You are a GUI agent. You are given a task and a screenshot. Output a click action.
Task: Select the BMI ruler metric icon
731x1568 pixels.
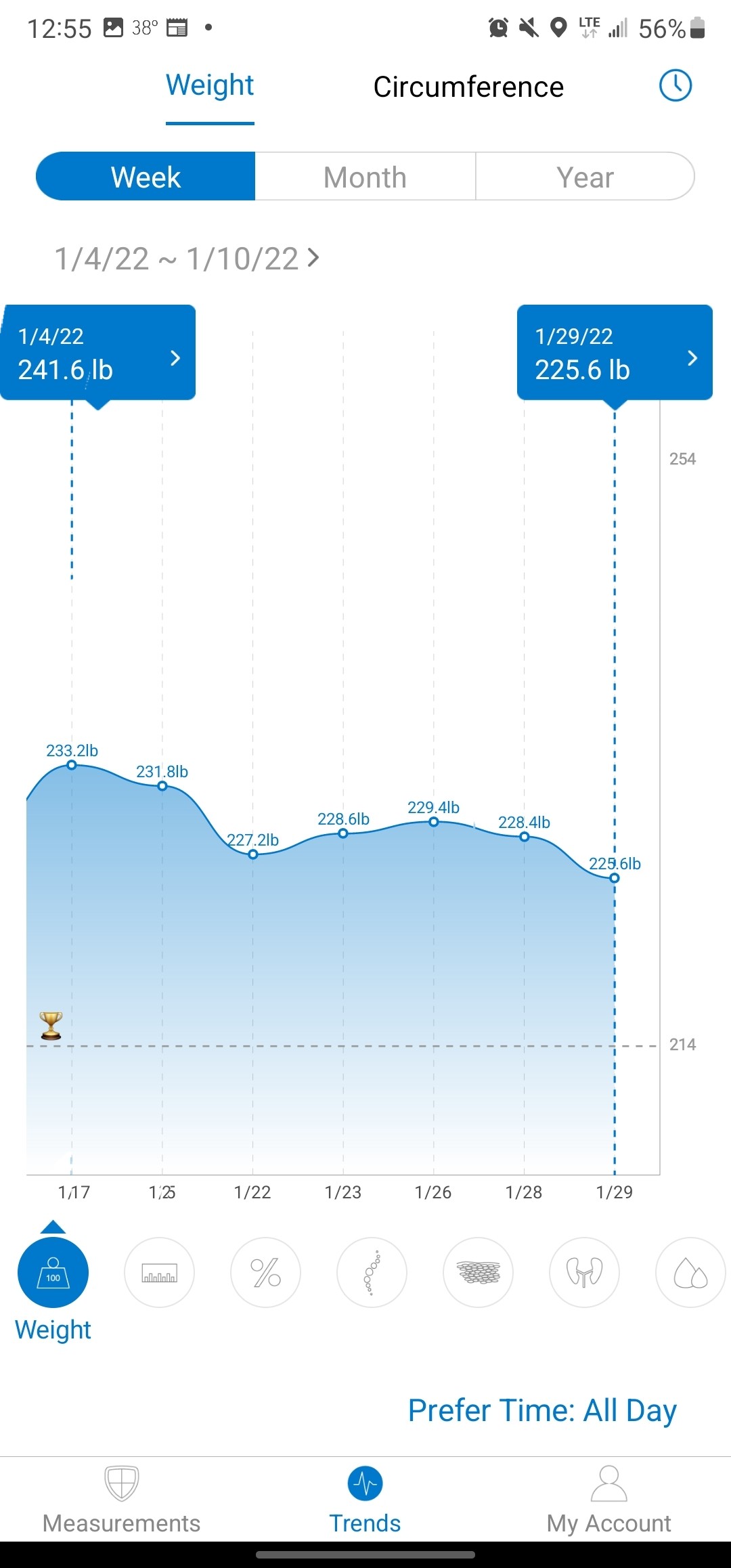tap(160, 1273)
